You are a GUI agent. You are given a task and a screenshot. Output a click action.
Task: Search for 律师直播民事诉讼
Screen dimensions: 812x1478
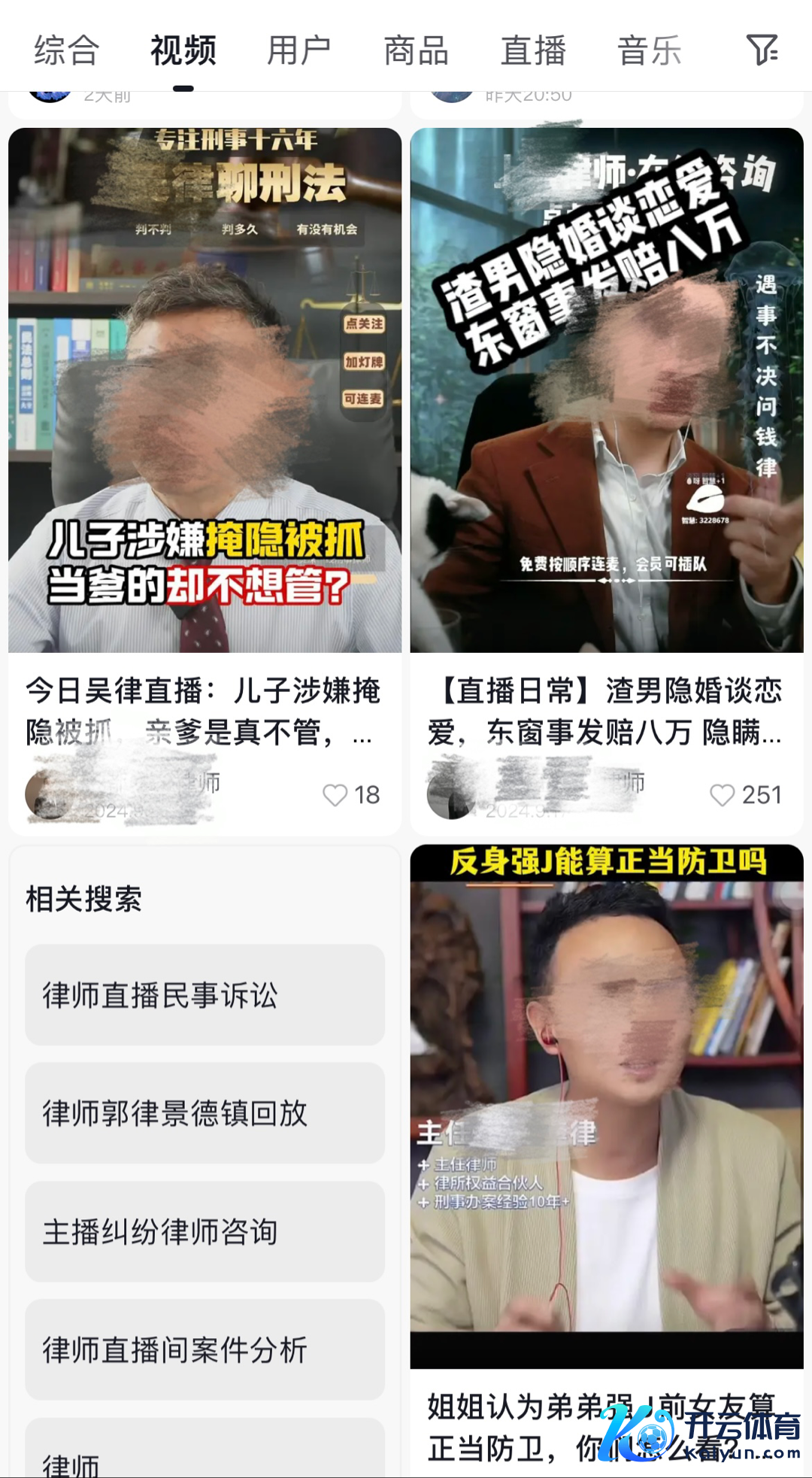point(205,995)
